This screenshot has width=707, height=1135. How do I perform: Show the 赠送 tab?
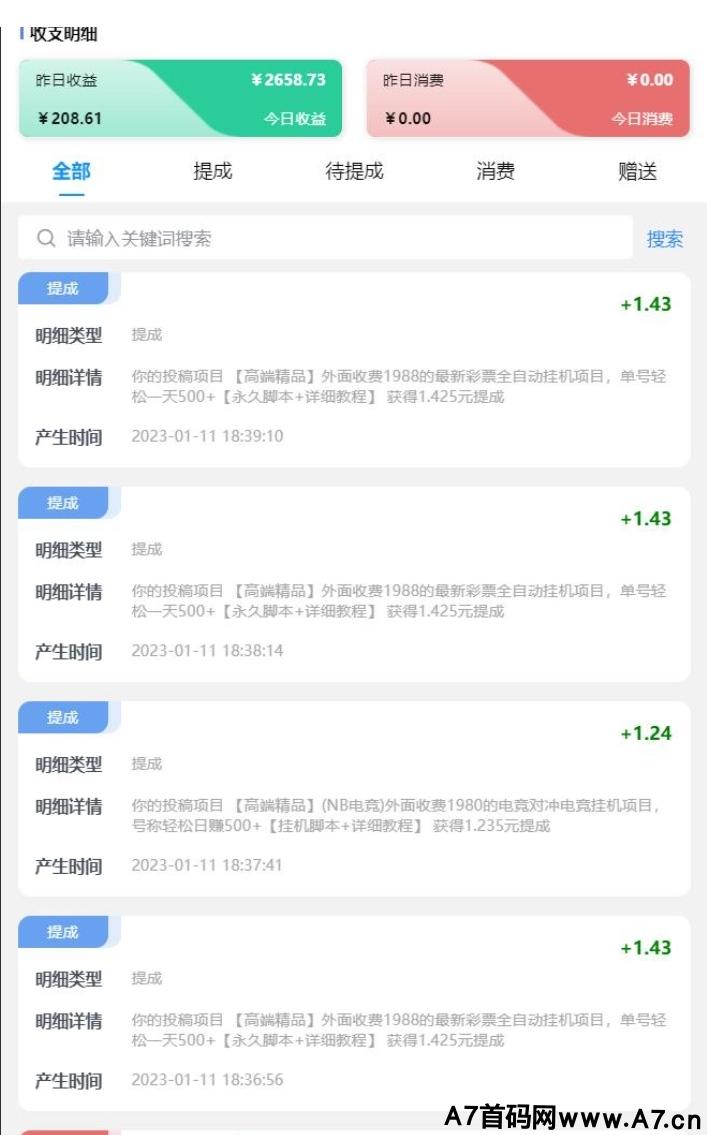pos(638,172)
